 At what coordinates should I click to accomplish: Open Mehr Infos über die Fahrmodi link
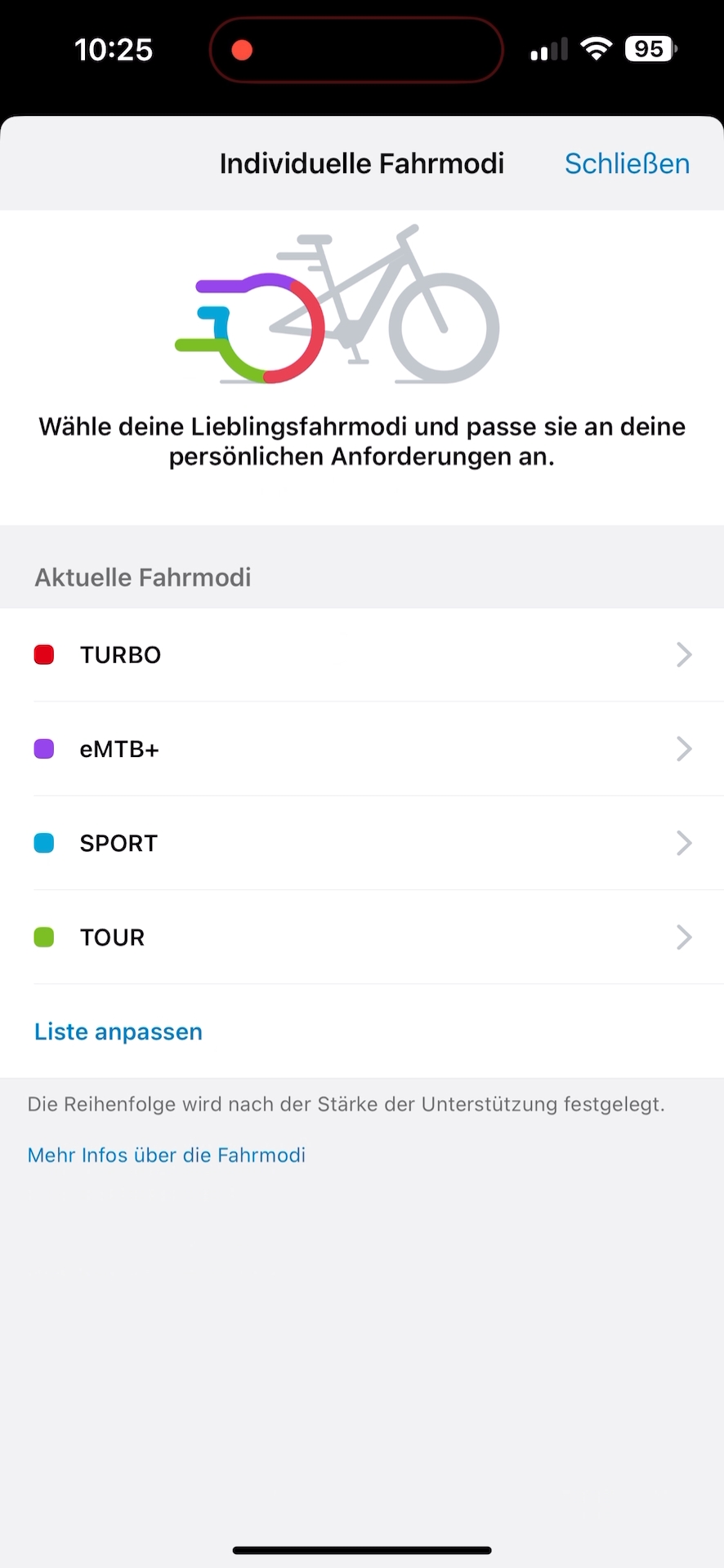[167, 1155]
